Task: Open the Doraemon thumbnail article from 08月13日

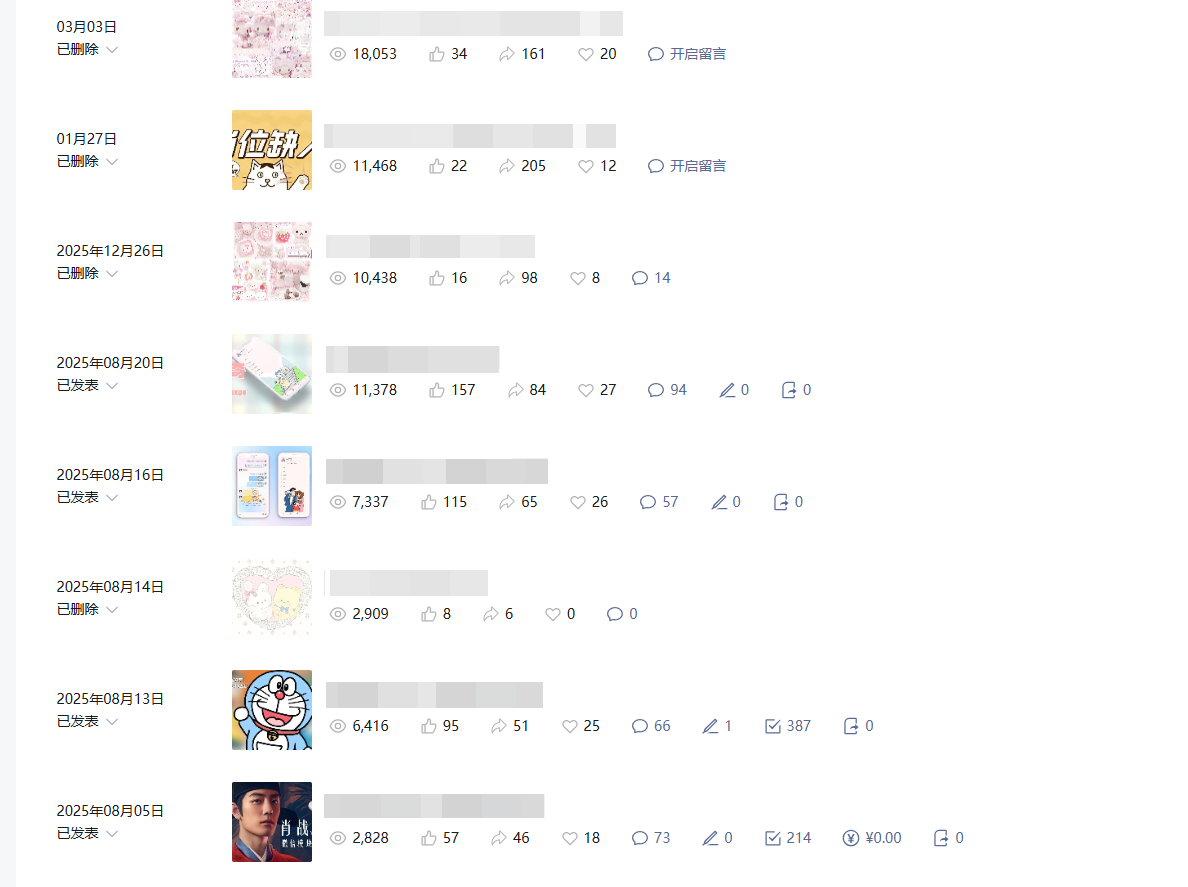Action: click(272, 710)
